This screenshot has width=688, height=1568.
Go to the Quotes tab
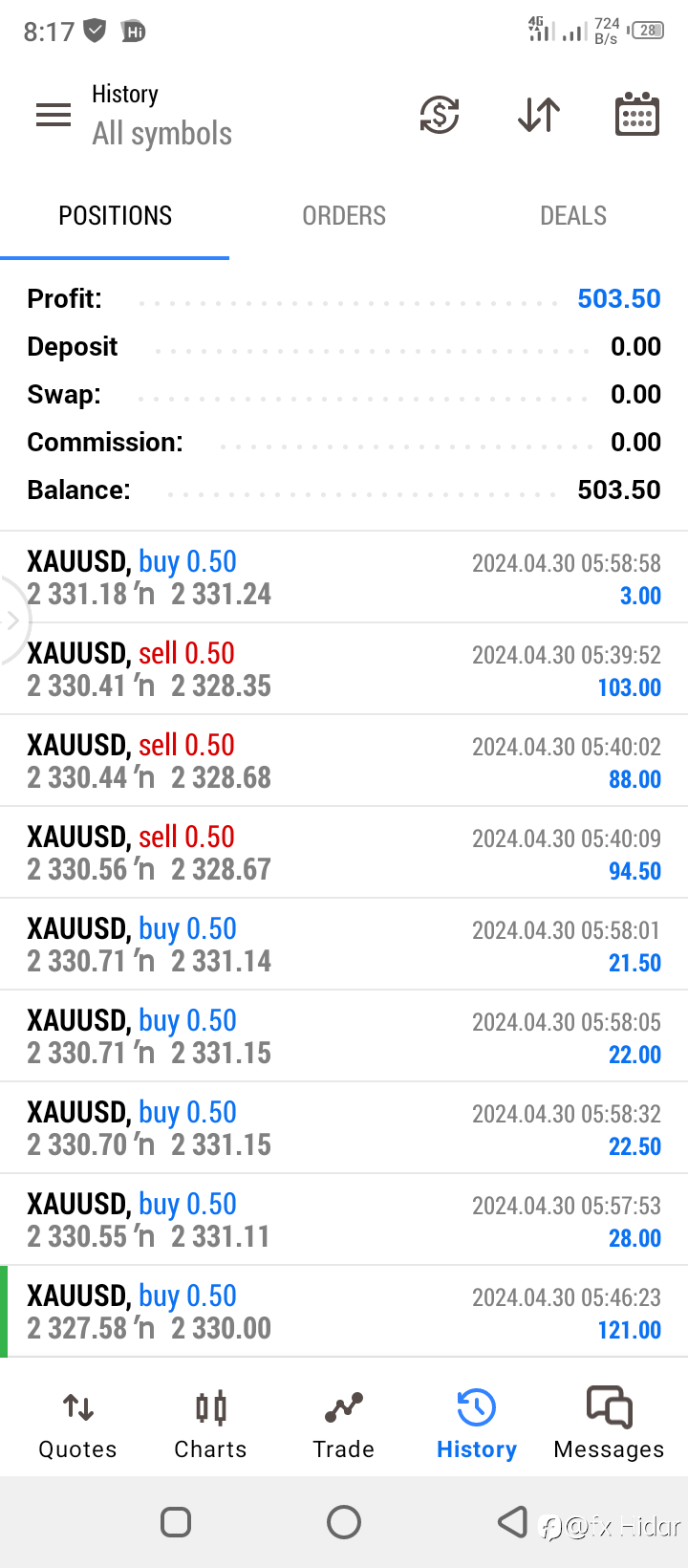pyautogui.click(x=77, y=1426)
